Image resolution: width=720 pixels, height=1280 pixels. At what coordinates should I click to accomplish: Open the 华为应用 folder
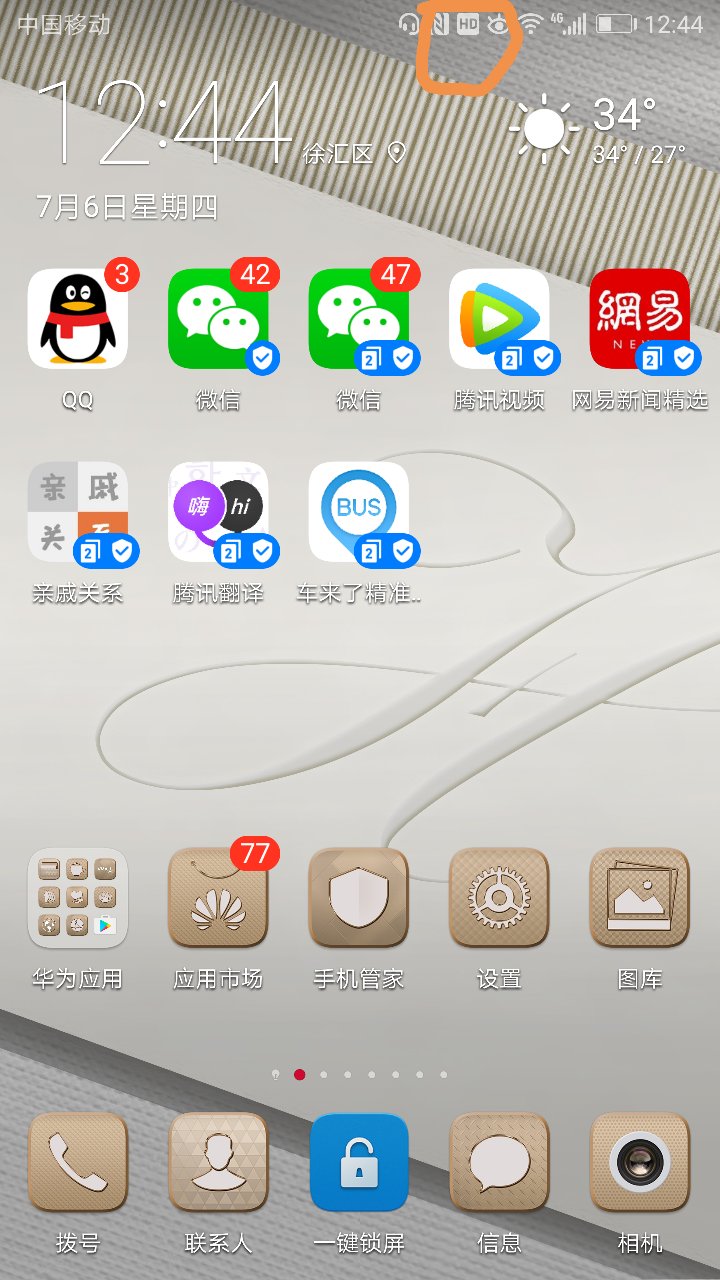78,898
